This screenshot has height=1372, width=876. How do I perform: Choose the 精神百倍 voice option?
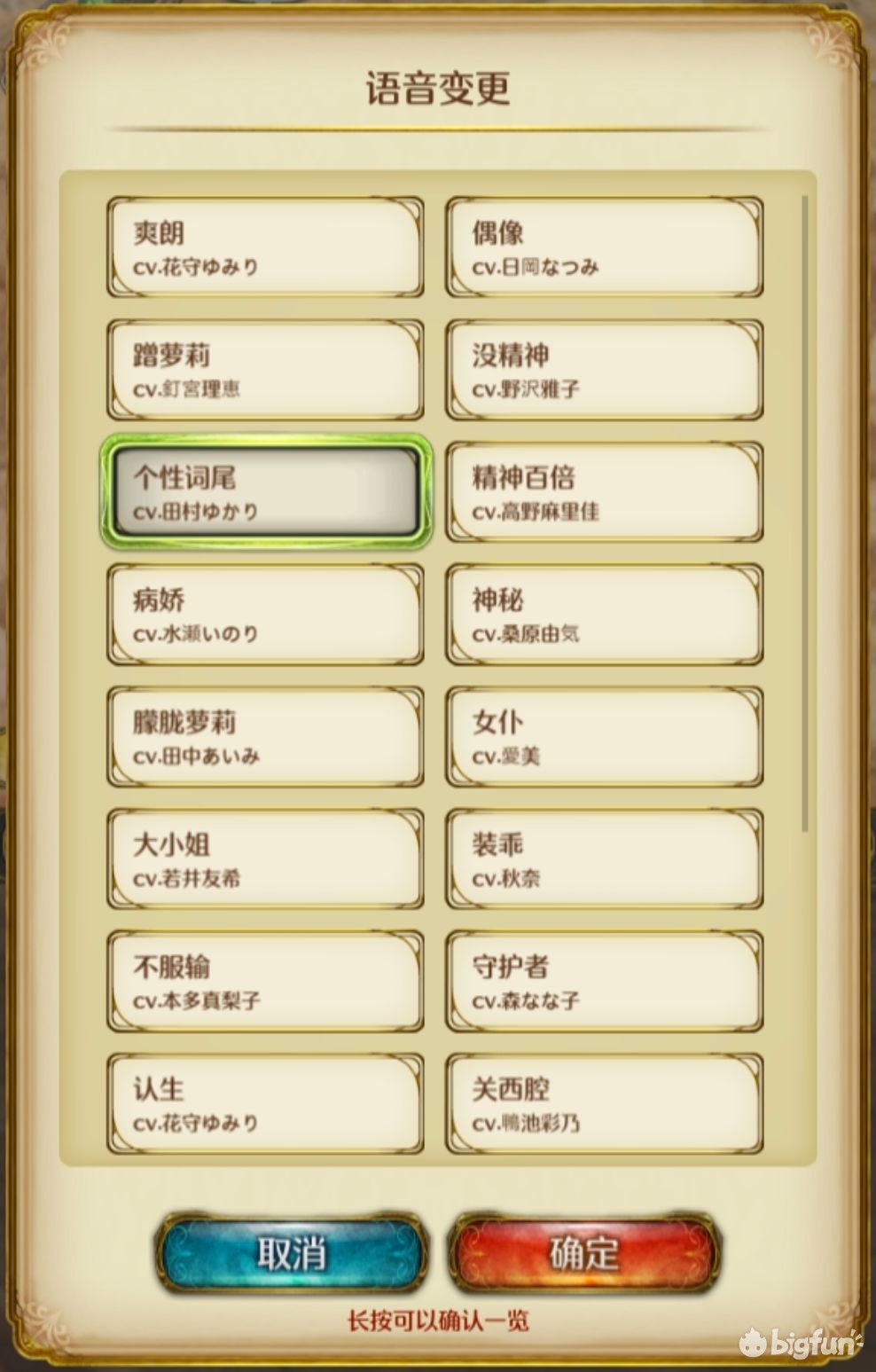coord(604,492)
